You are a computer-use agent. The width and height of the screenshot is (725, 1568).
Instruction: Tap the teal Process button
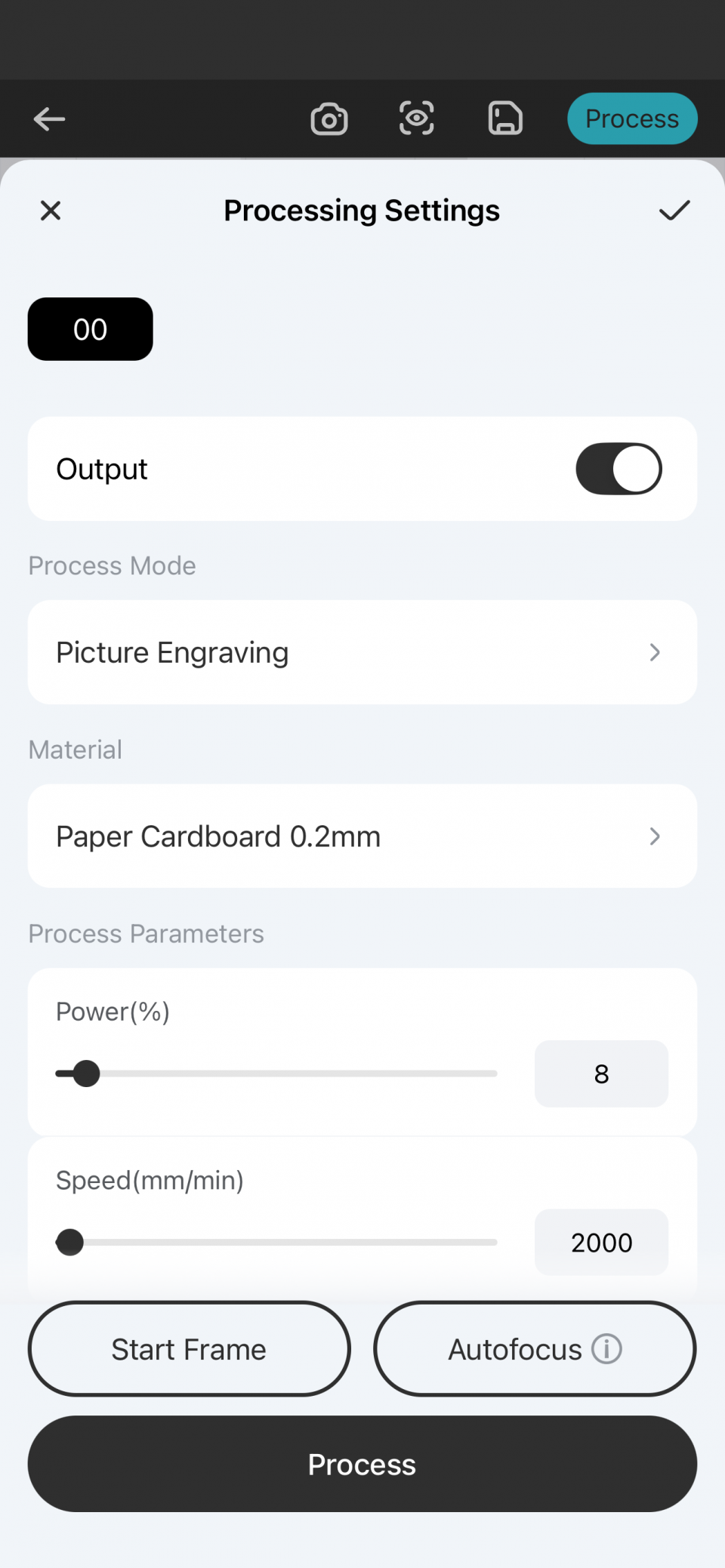pyautogui.click(x=632, y=119)
